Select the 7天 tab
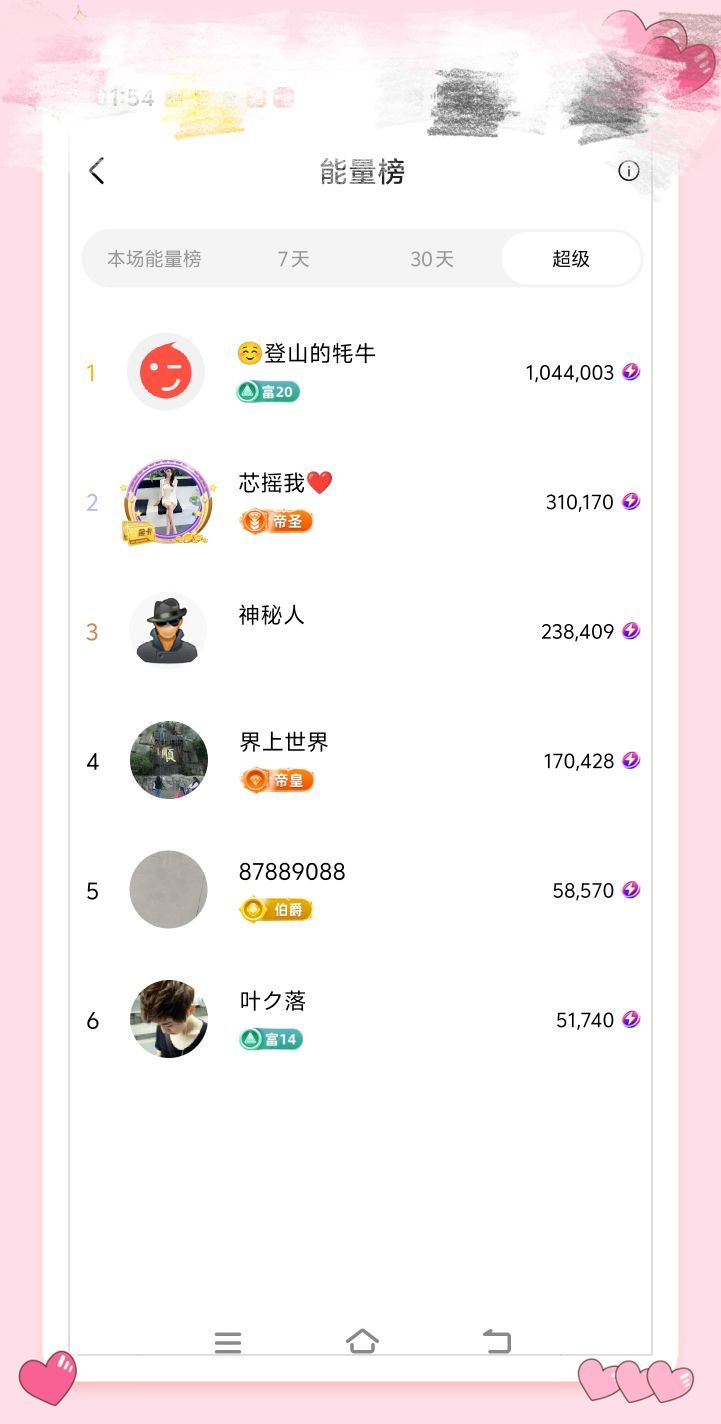721x1424 pixels. pyautogui.click(x=293, y=259)
